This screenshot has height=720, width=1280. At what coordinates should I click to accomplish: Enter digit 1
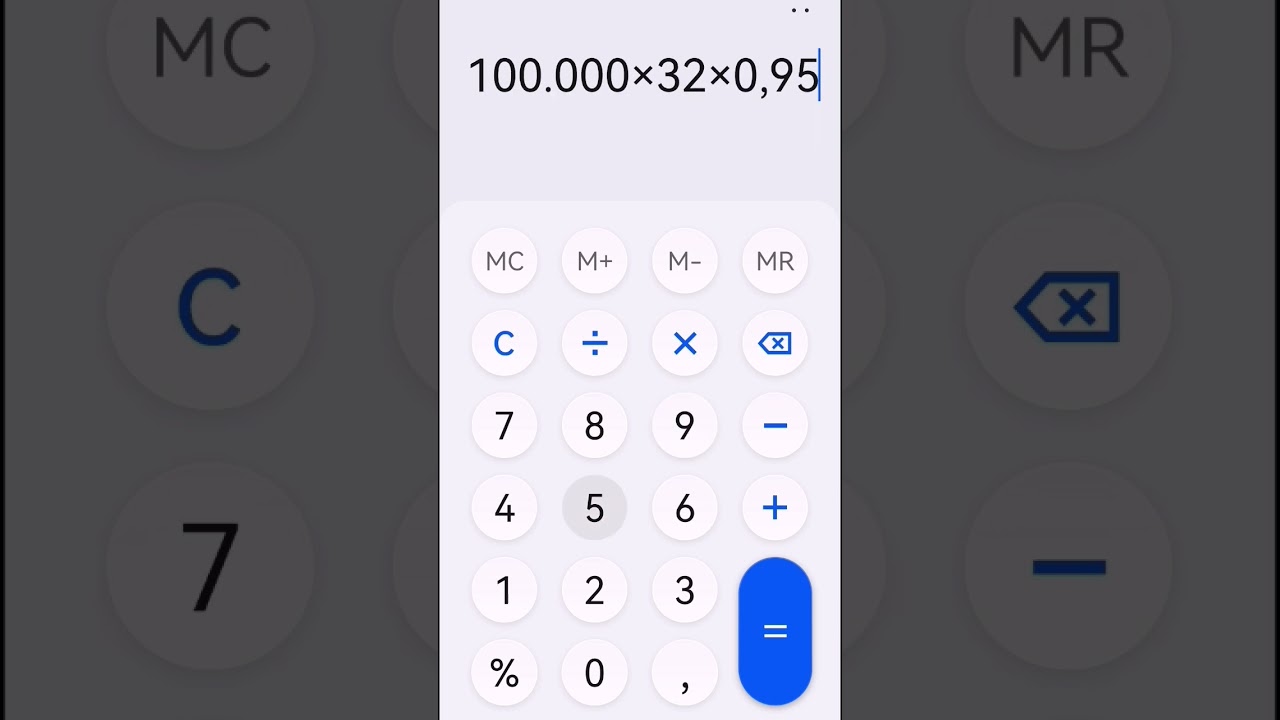pyautogui.click(x=504, y=591)
